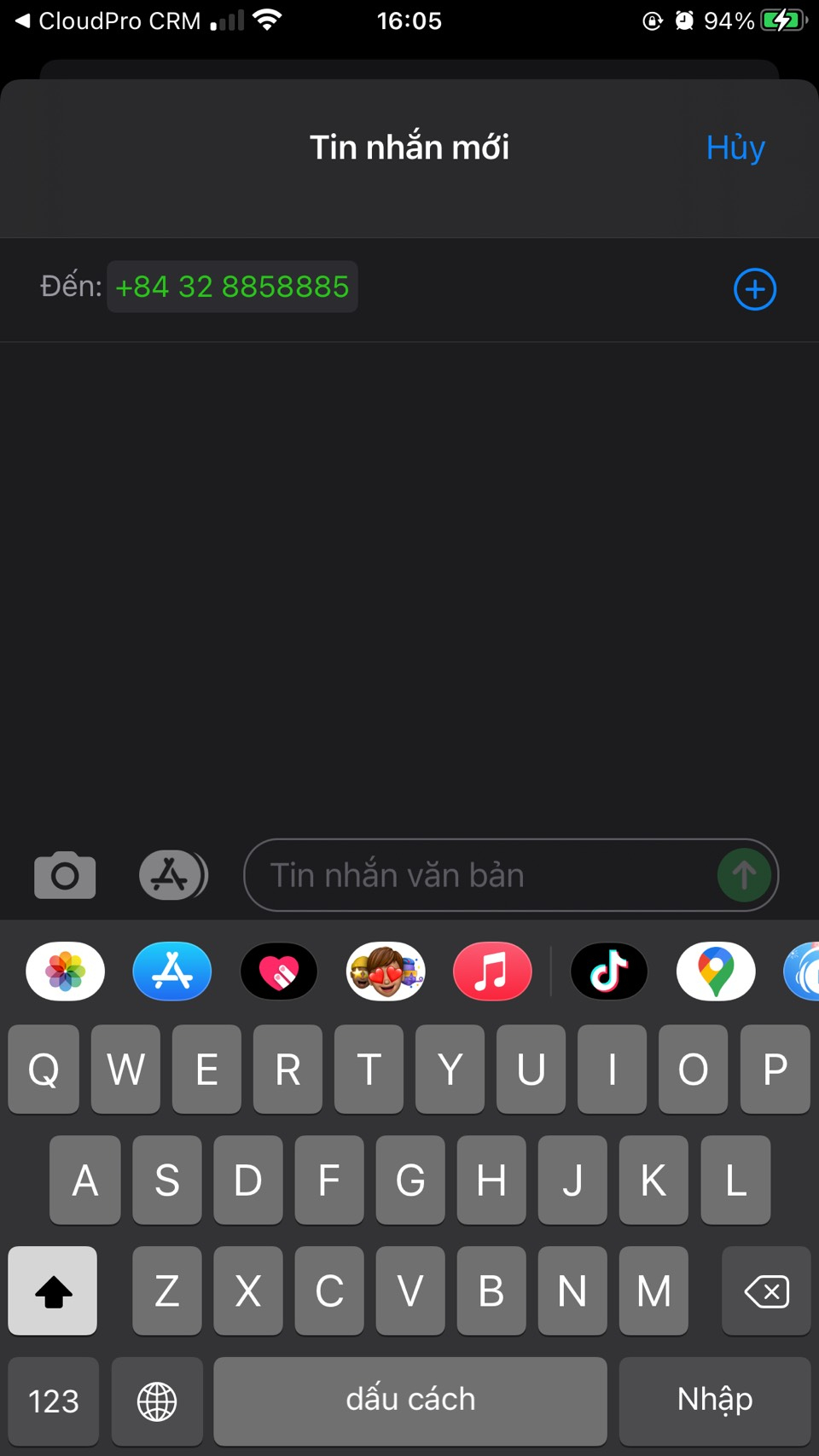Screen dimensions: 819x1456
Task: Cancel the new message with Hủy
Action: [x=735, y=148]
